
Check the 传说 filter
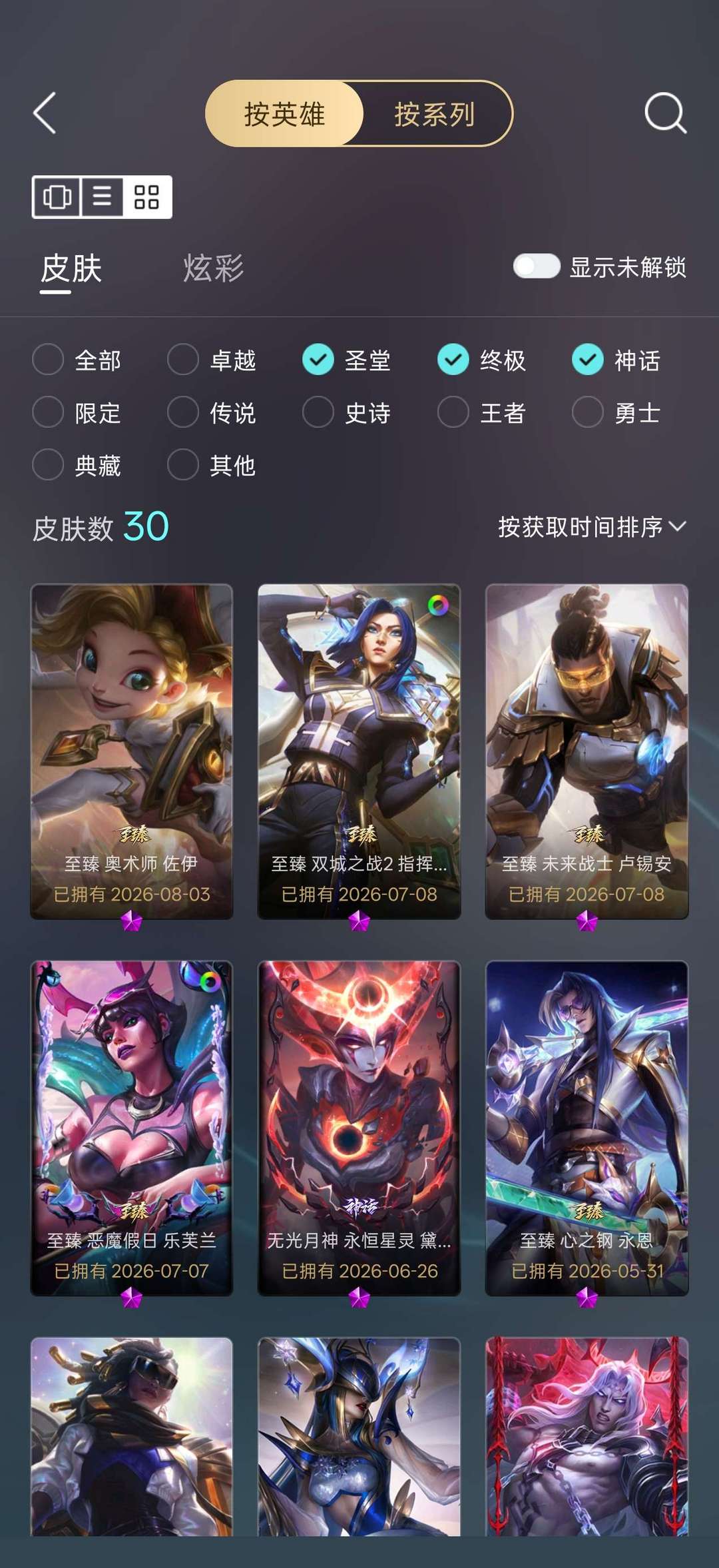click(x=212, y=412)
